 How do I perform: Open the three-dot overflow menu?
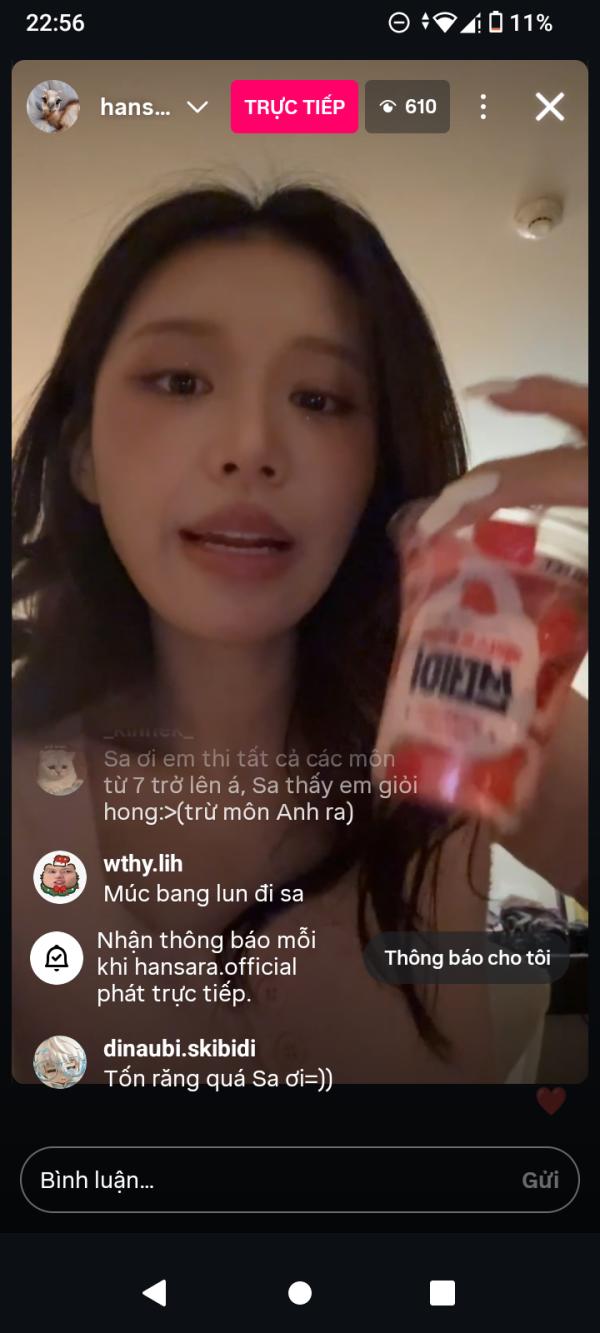[483, 107]
